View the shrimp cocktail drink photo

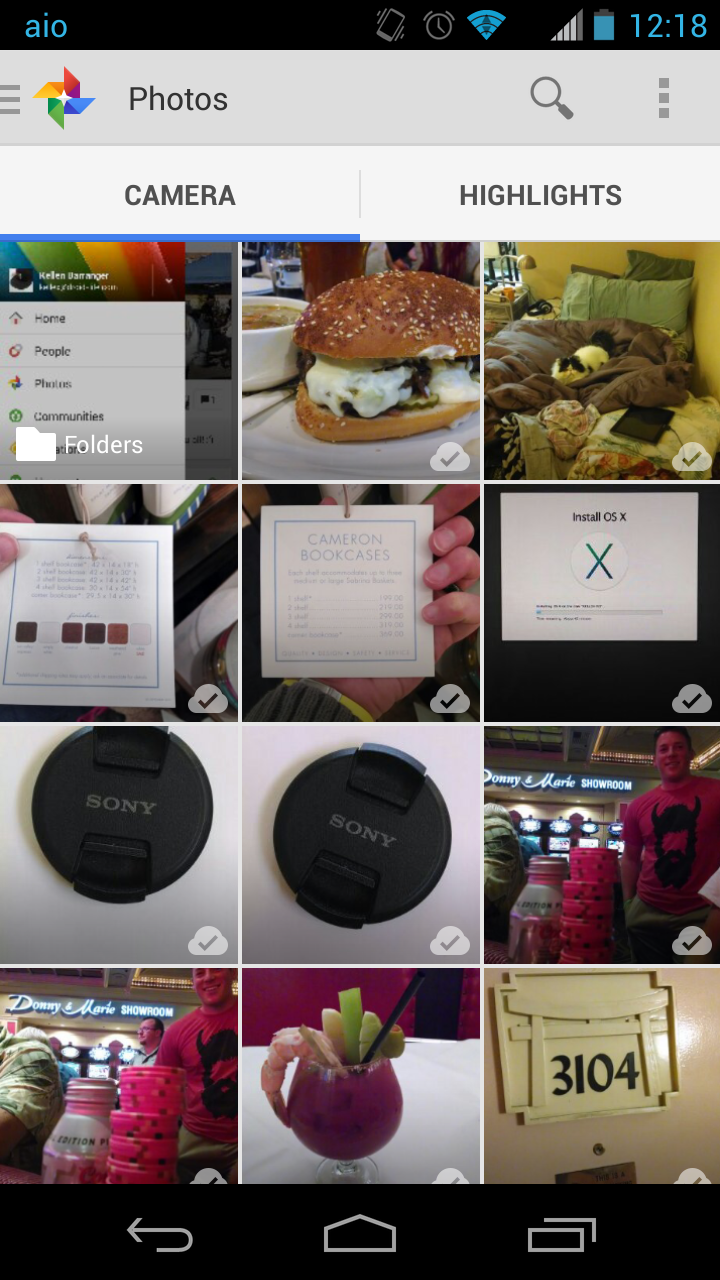coord(360,1075)
